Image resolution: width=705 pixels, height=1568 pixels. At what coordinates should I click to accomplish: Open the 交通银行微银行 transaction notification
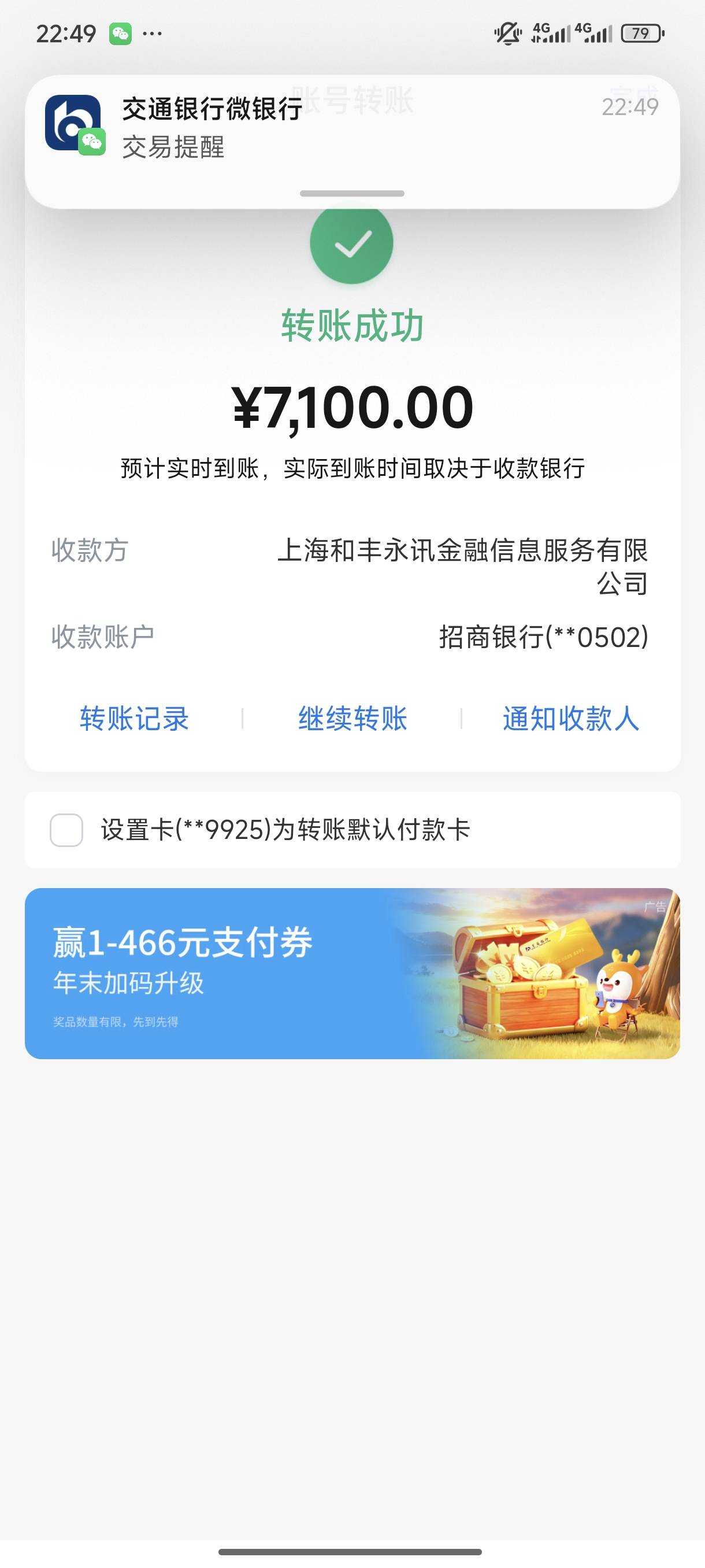(352, 141)
